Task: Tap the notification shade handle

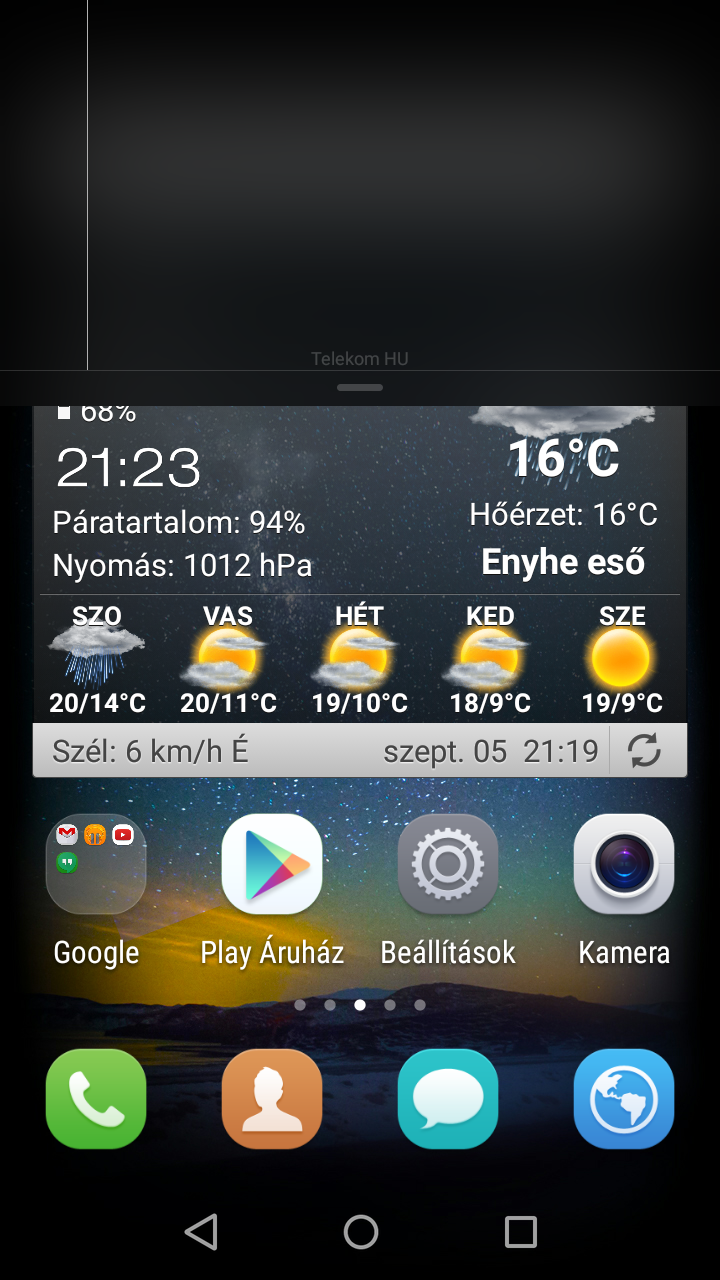Action: point(360,387)
